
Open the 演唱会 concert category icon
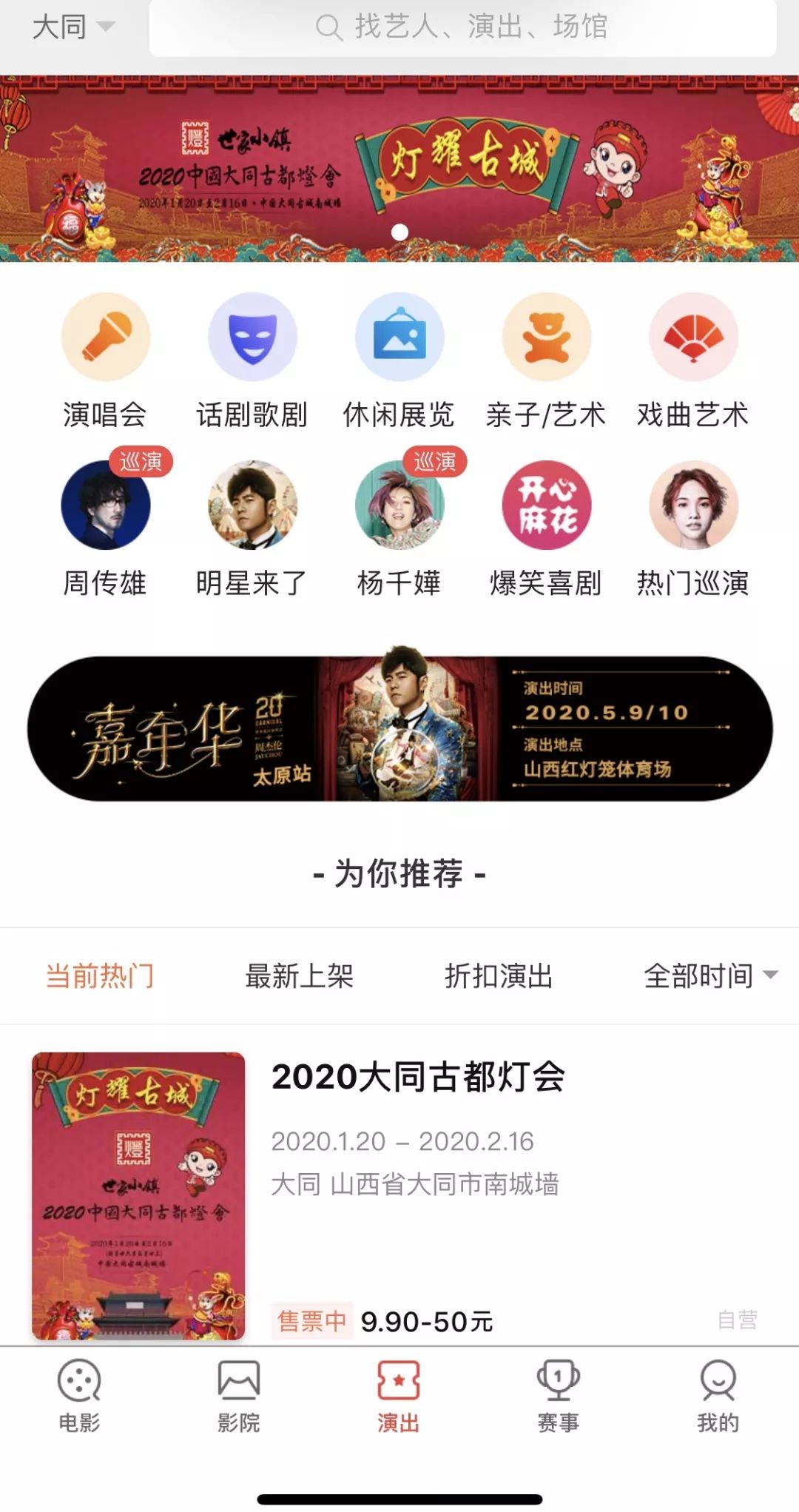pos(106,337)
